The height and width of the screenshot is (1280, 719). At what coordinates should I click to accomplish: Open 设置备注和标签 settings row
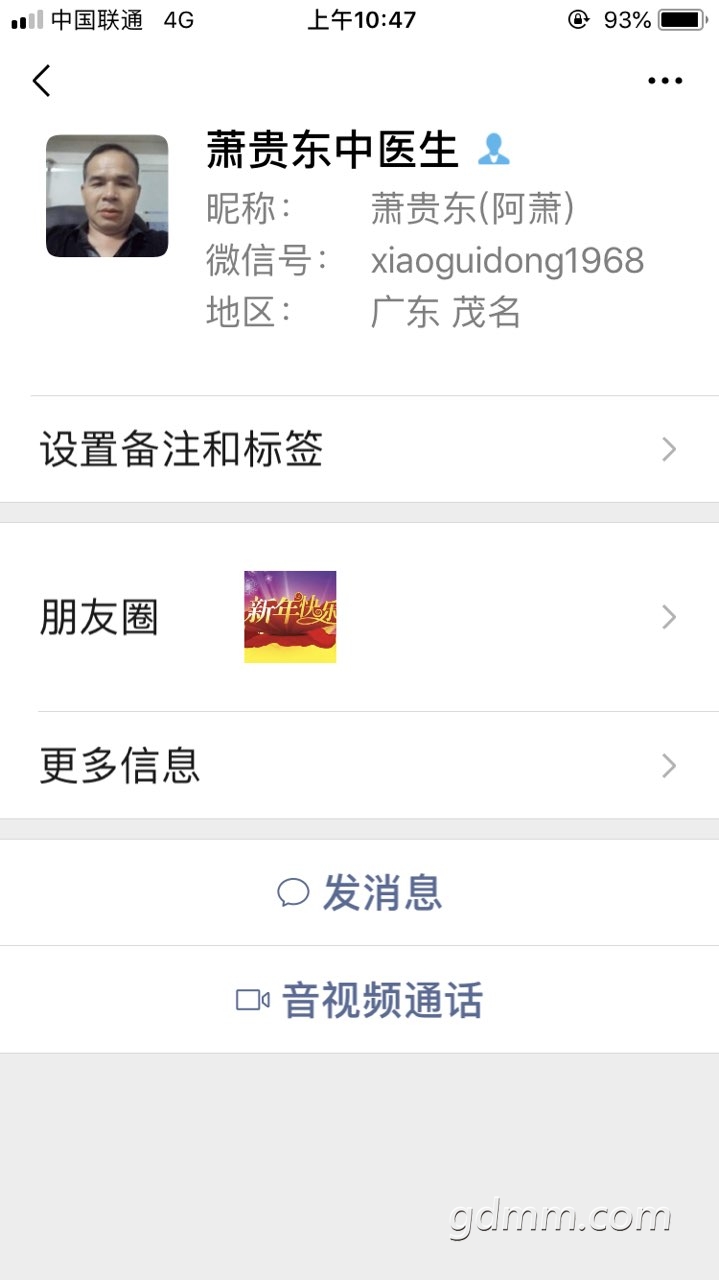tap(359, 450)
